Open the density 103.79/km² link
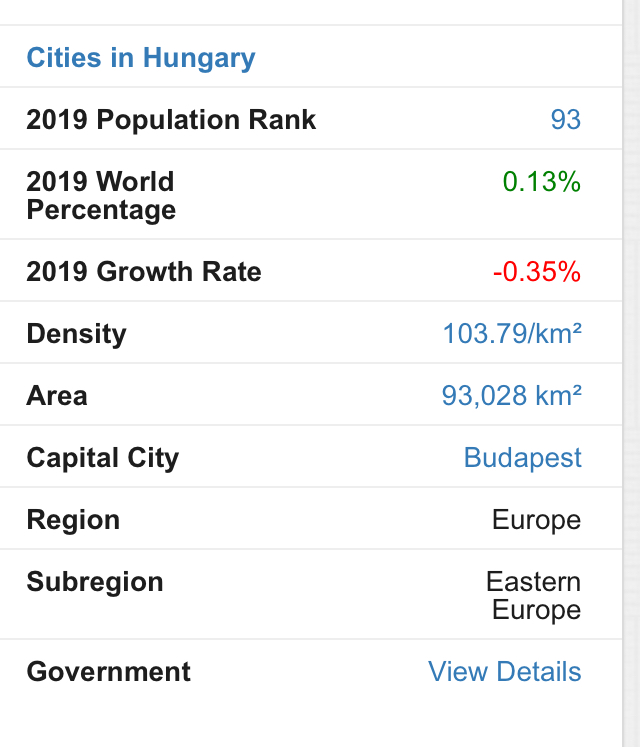Image resolution: width=640 pixels, height=747 pixels. (x=512, y=333)
